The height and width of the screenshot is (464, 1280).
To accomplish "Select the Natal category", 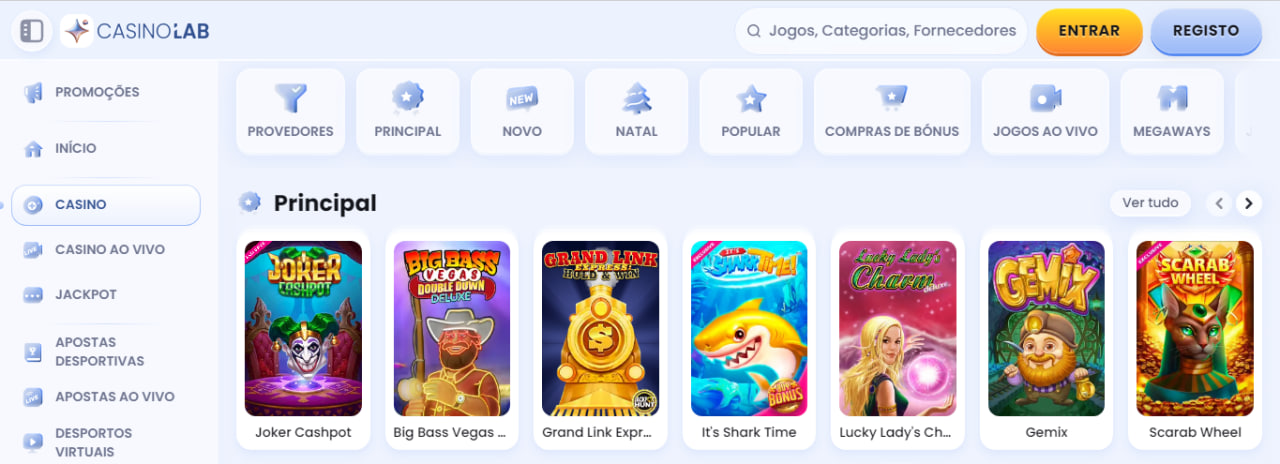I will point(636,112).
